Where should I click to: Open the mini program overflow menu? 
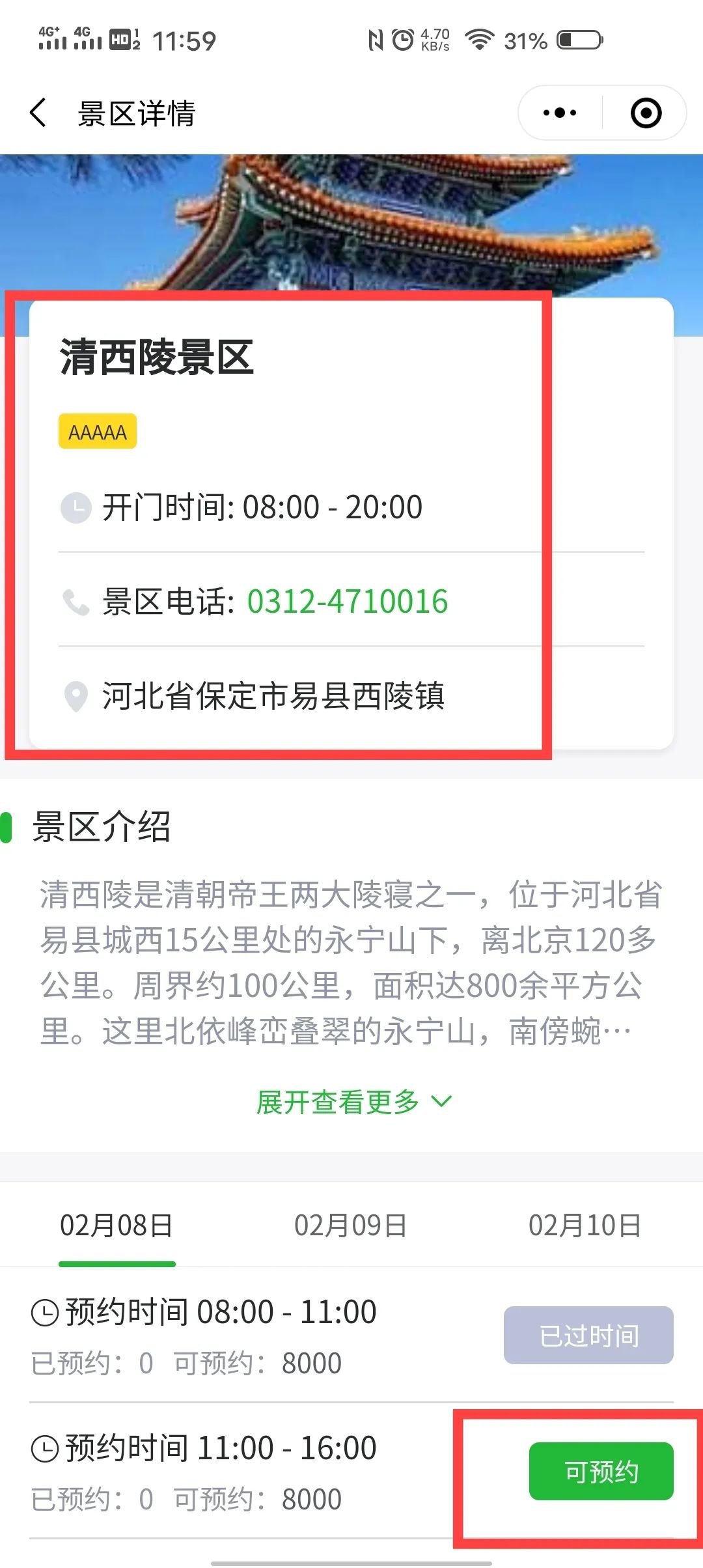click(560, 113)
